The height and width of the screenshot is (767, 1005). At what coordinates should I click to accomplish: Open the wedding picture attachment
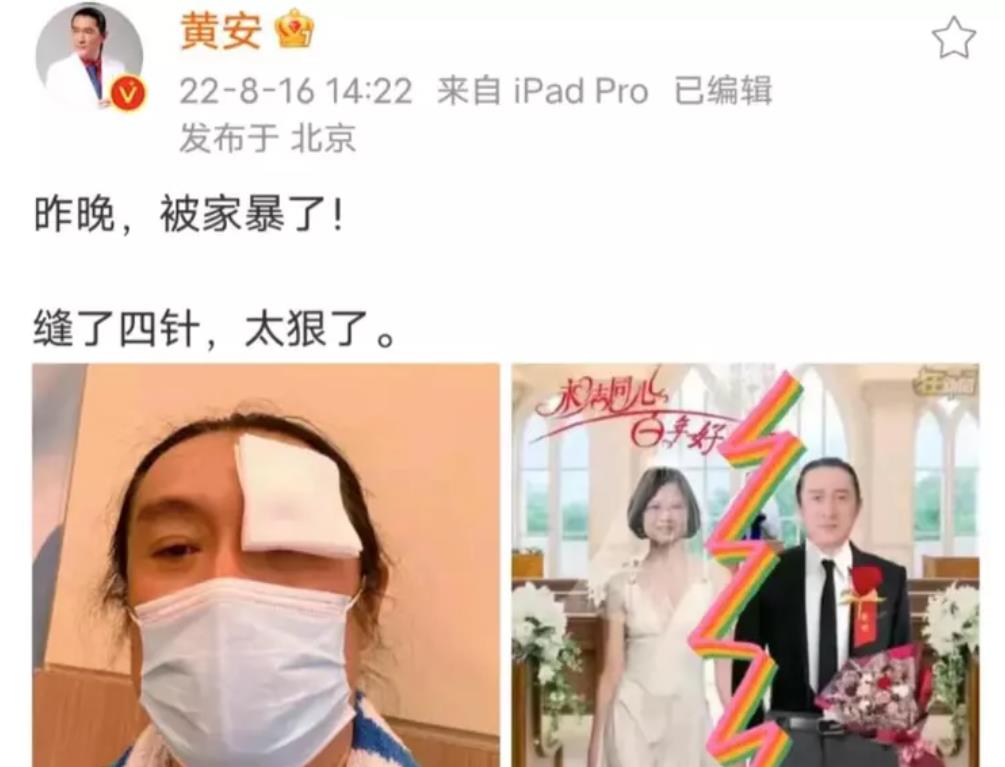(745, 565)
